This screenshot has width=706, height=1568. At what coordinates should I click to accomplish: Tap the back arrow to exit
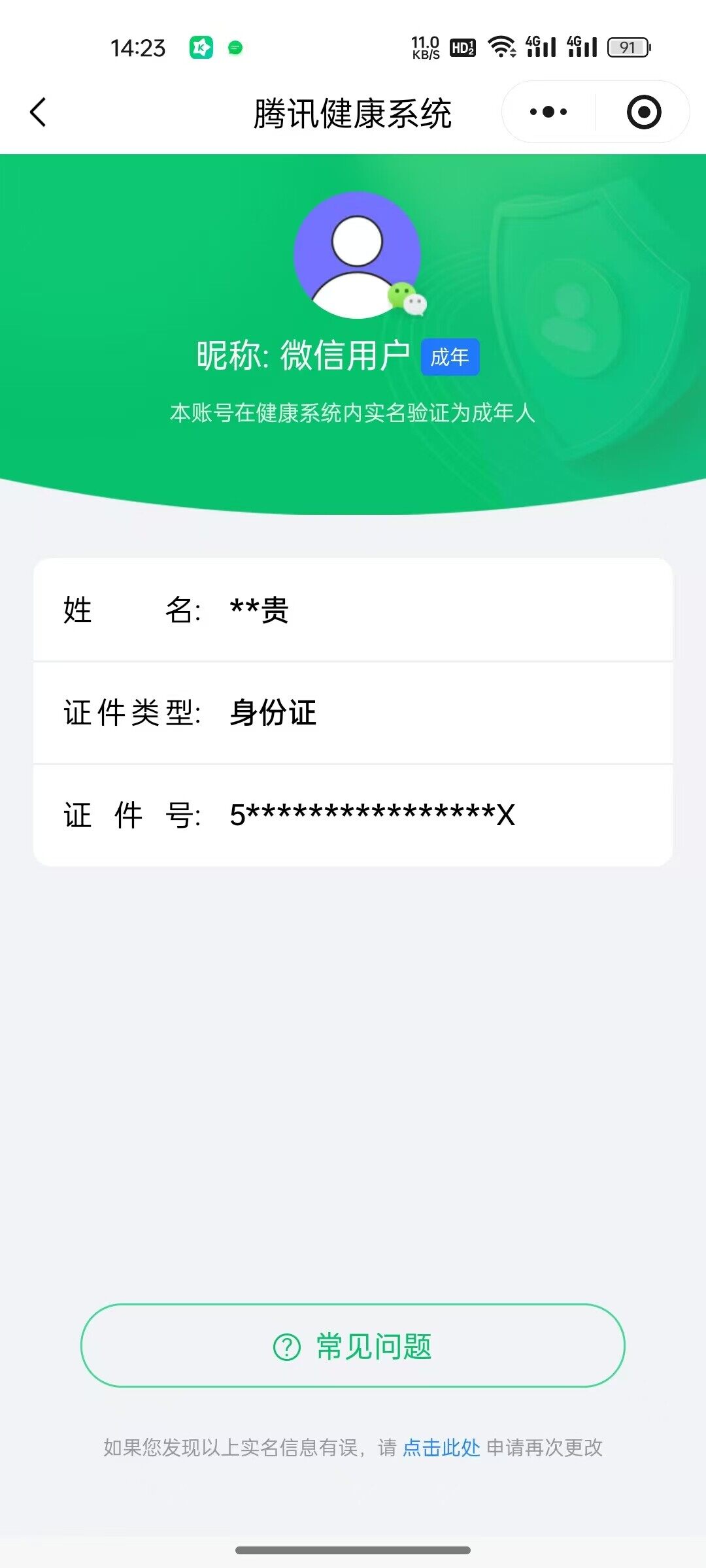coord(37,112)
